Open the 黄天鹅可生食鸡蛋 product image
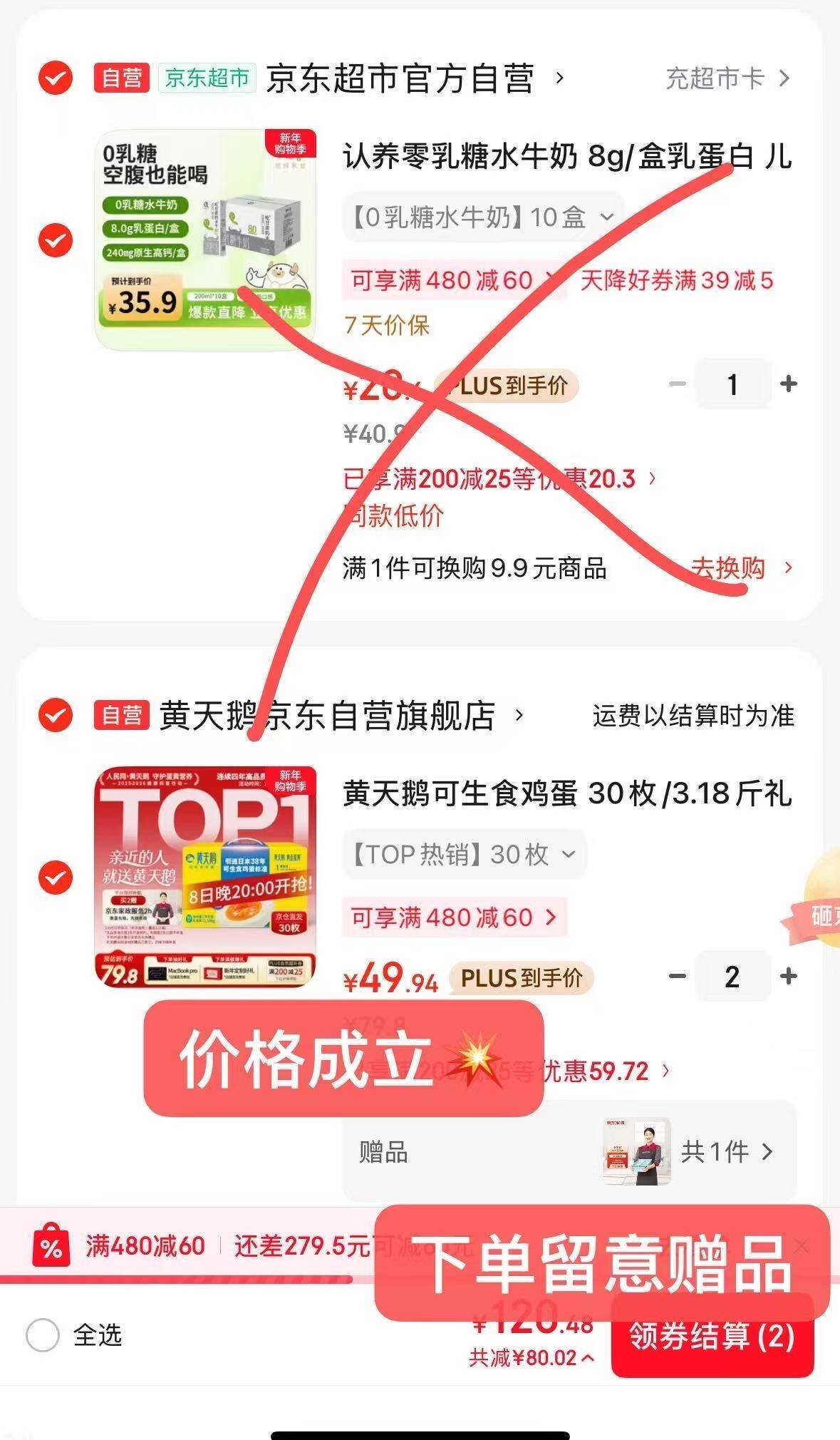Viewport: 840px width, 1440px height. click(x=205, y=877)
